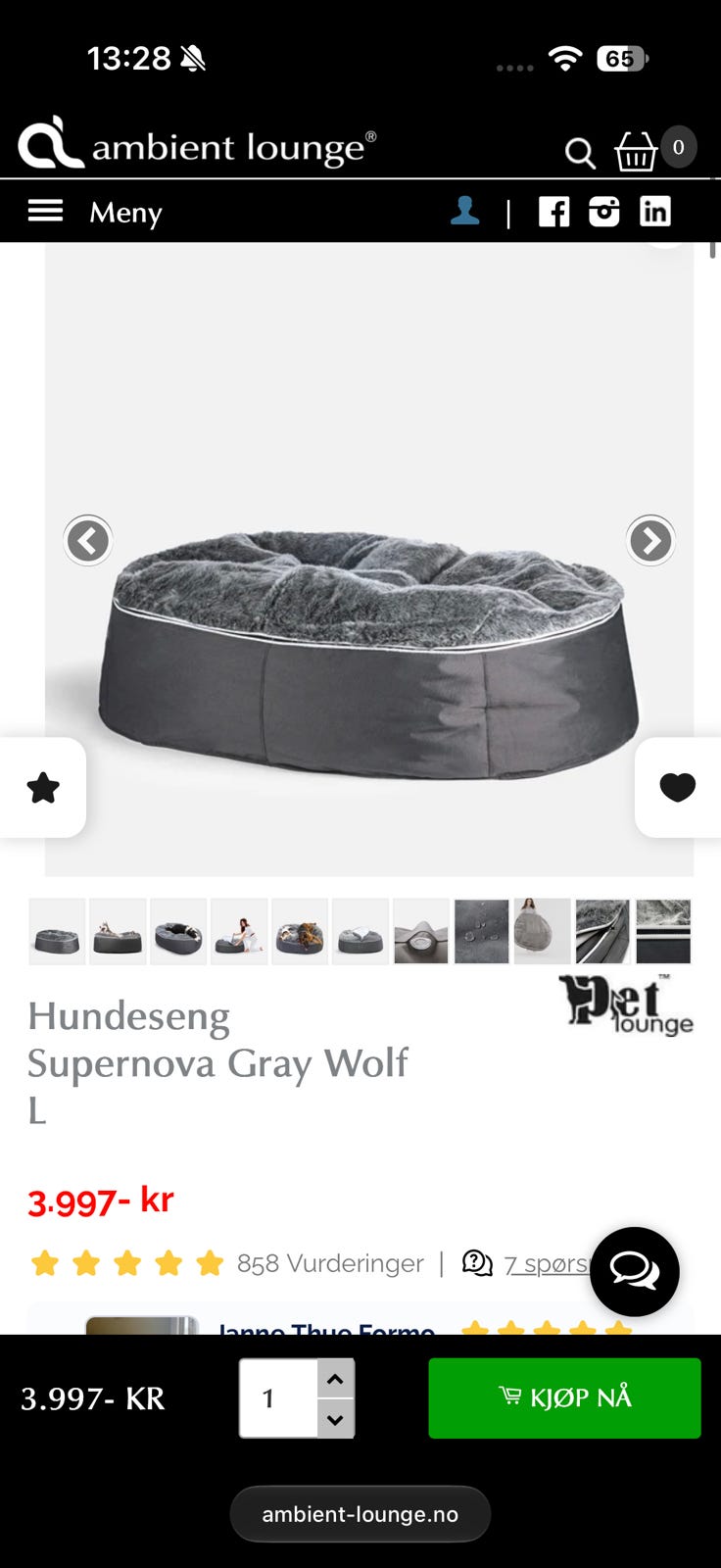Show the previous product image
The width and height of the screenshot is (721, 1568).
[x=88, y=540]
